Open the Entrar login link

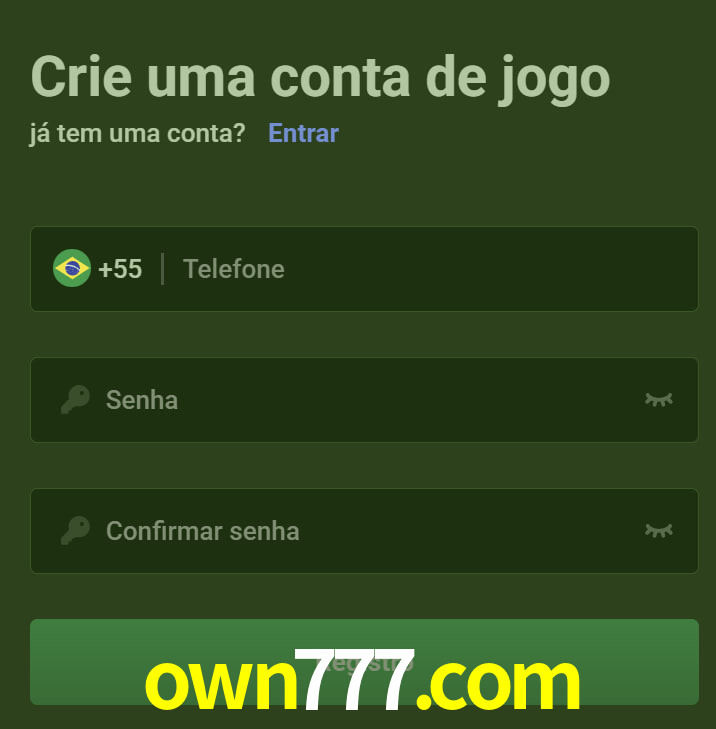[x=303, y=133]
